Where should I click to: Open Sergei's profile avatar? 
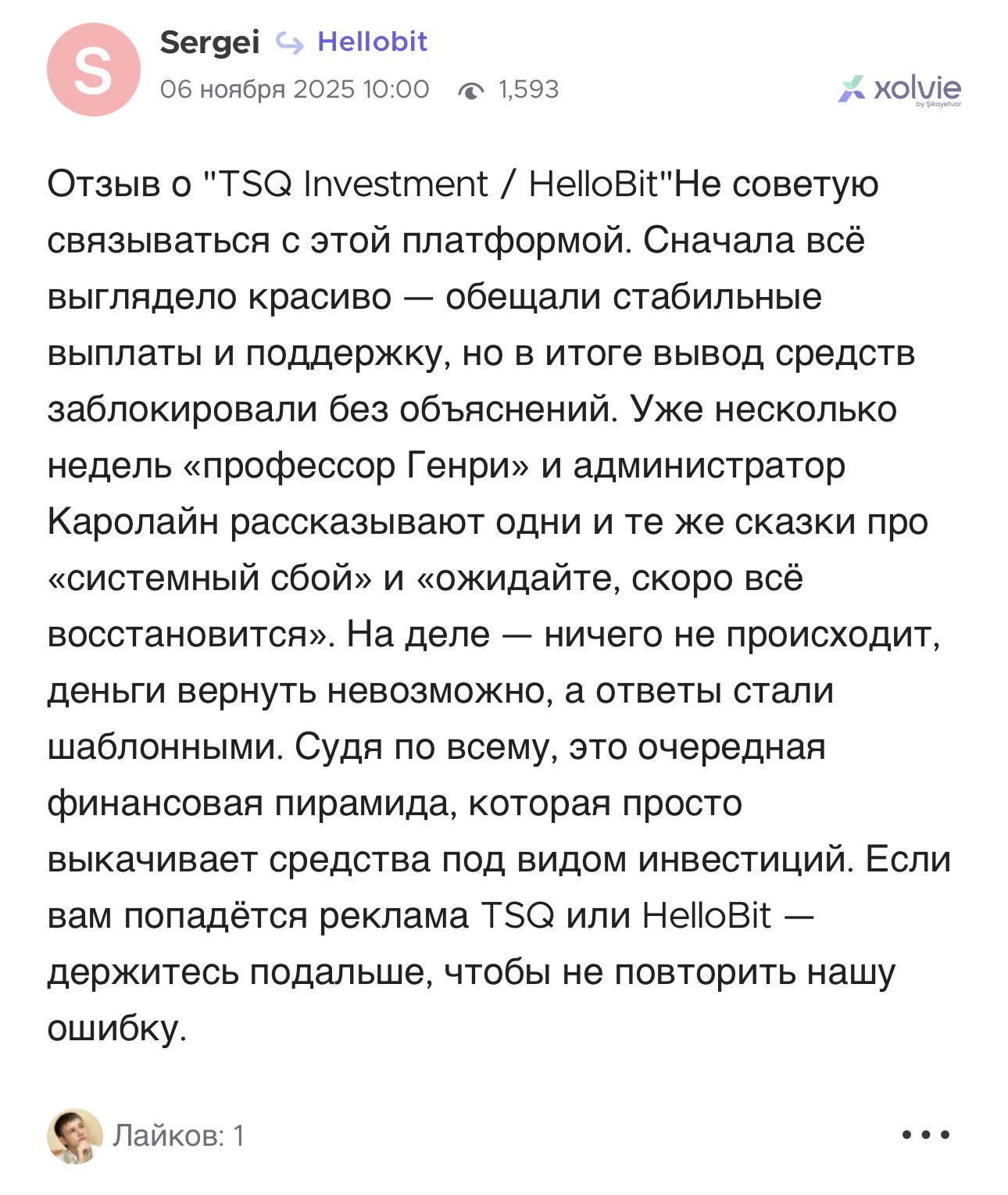coord(94,70)
